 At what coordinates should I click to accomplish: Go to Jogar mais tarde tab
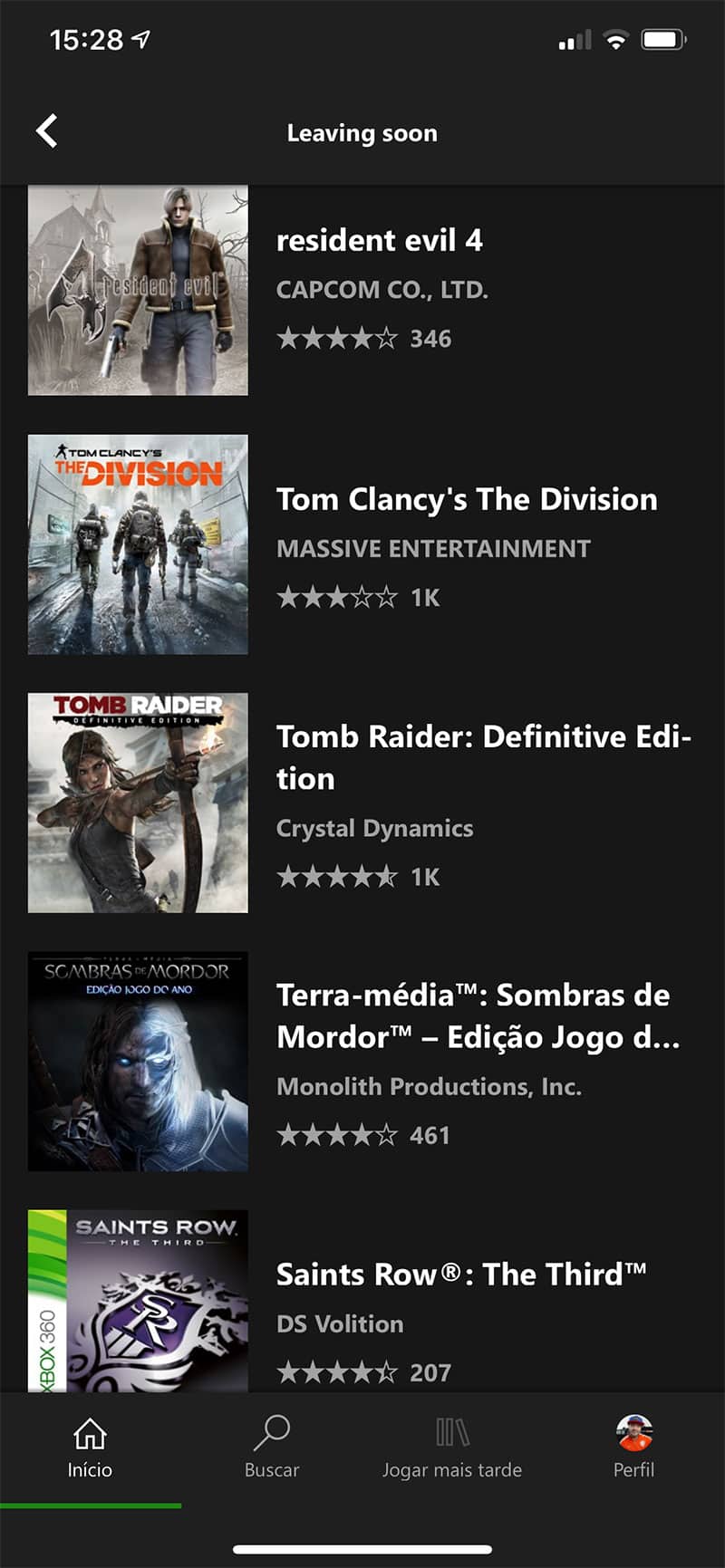(452, 1448)
